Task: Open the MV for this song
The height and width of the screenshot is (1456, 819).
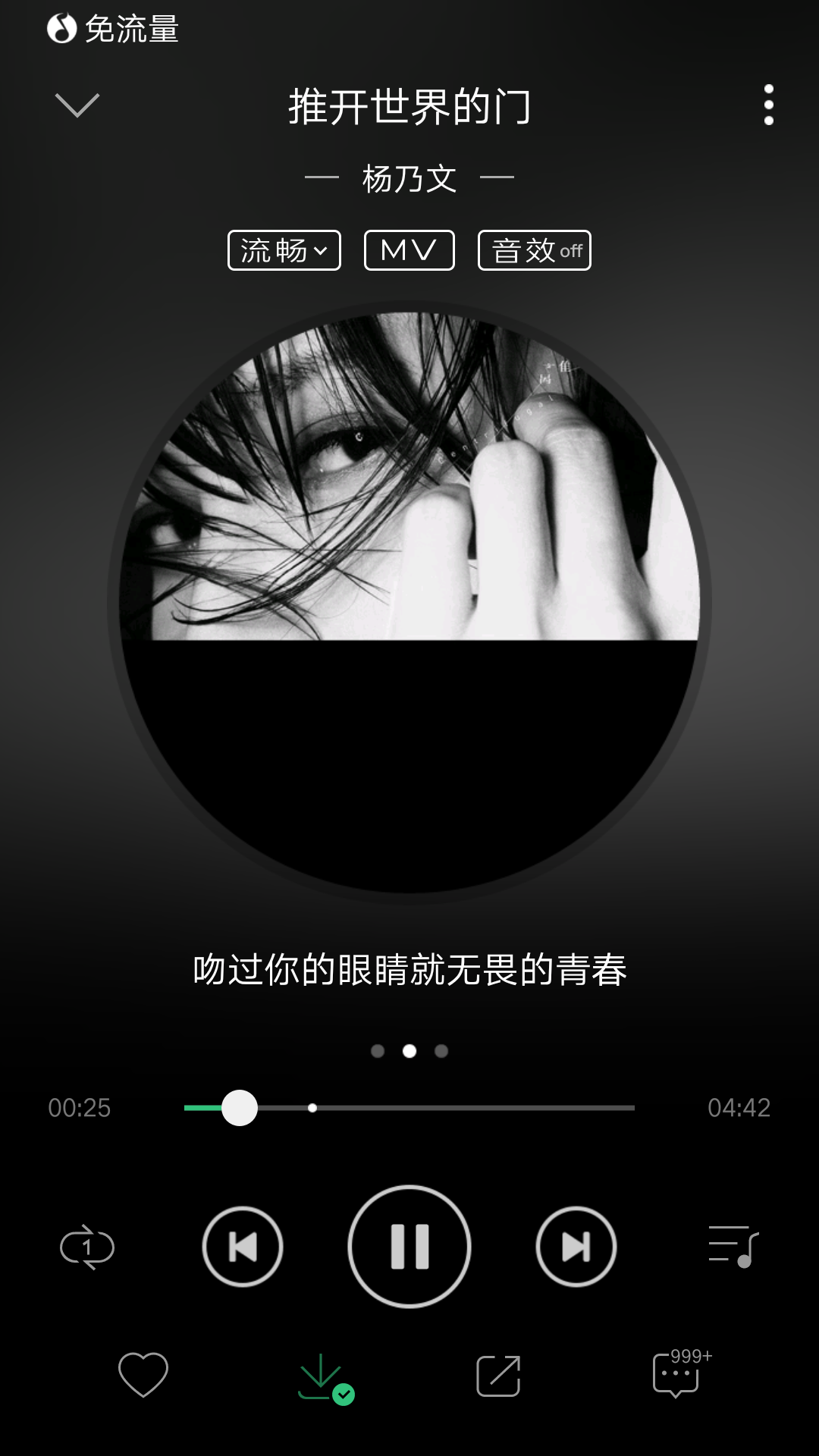Action: [x=408, y=250]
